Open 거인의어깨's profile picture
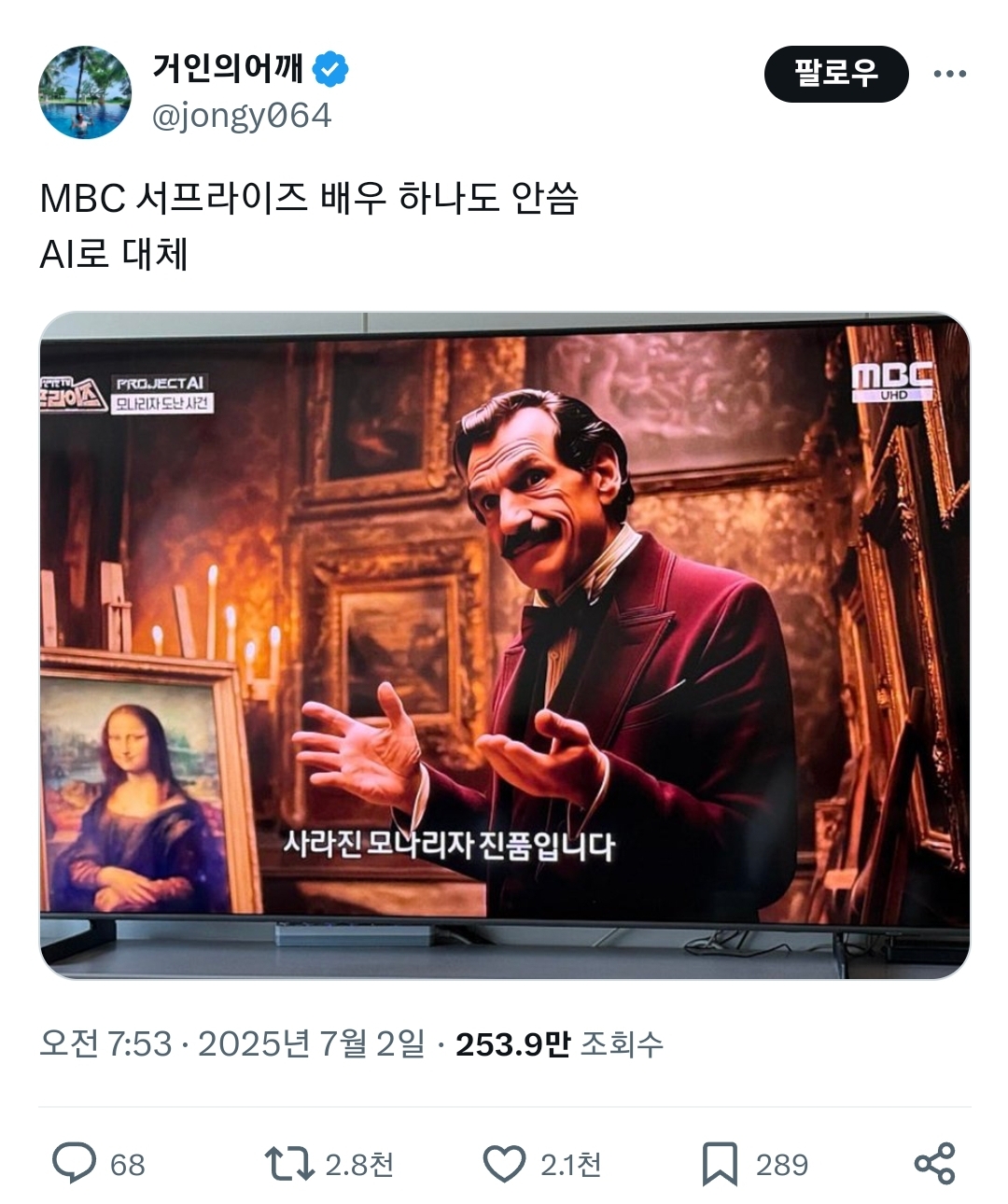Viewport: 1008px width, 1204px height. pyautogui.click(x=85, y=92)
